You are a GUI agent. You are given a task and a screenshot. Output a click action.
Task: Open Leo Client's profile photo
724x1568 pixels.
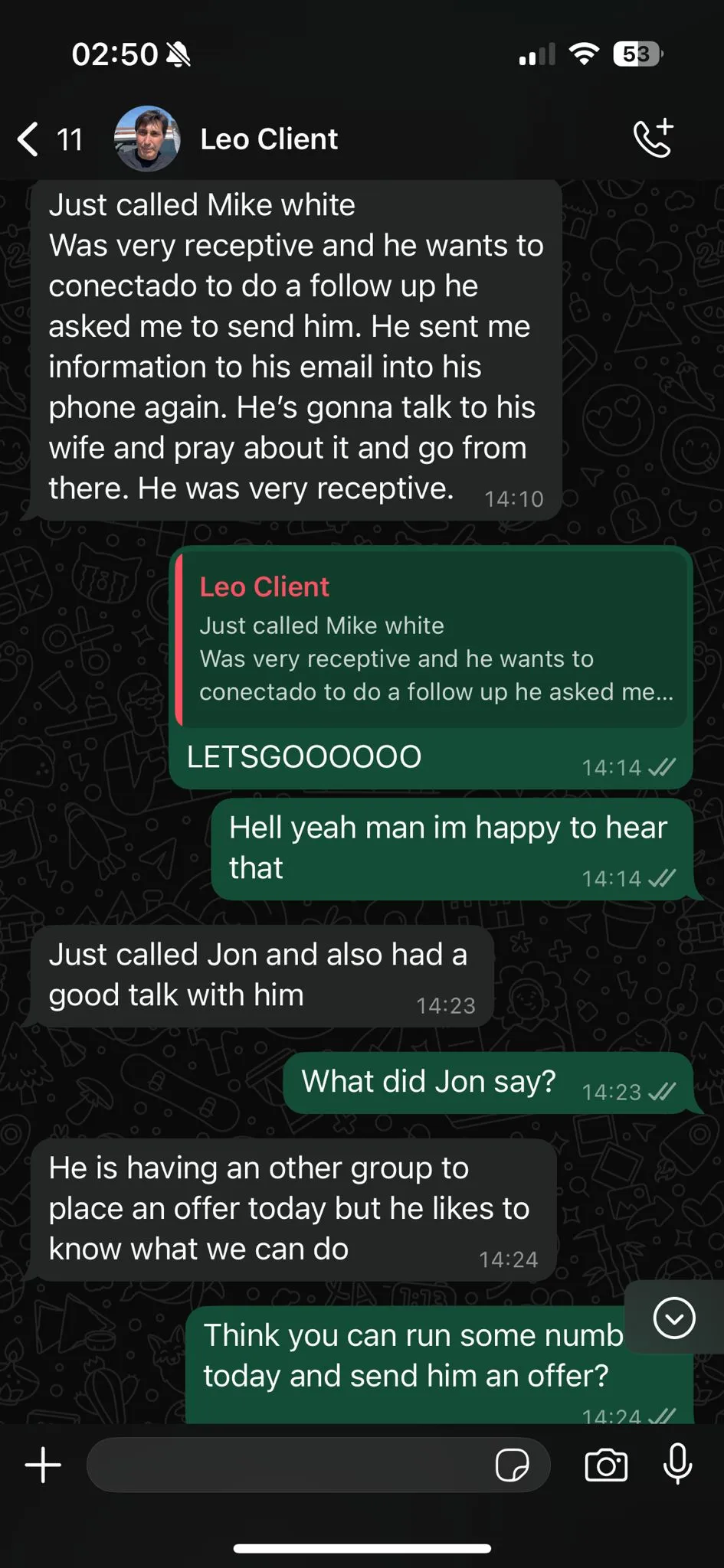click(147, 139)
